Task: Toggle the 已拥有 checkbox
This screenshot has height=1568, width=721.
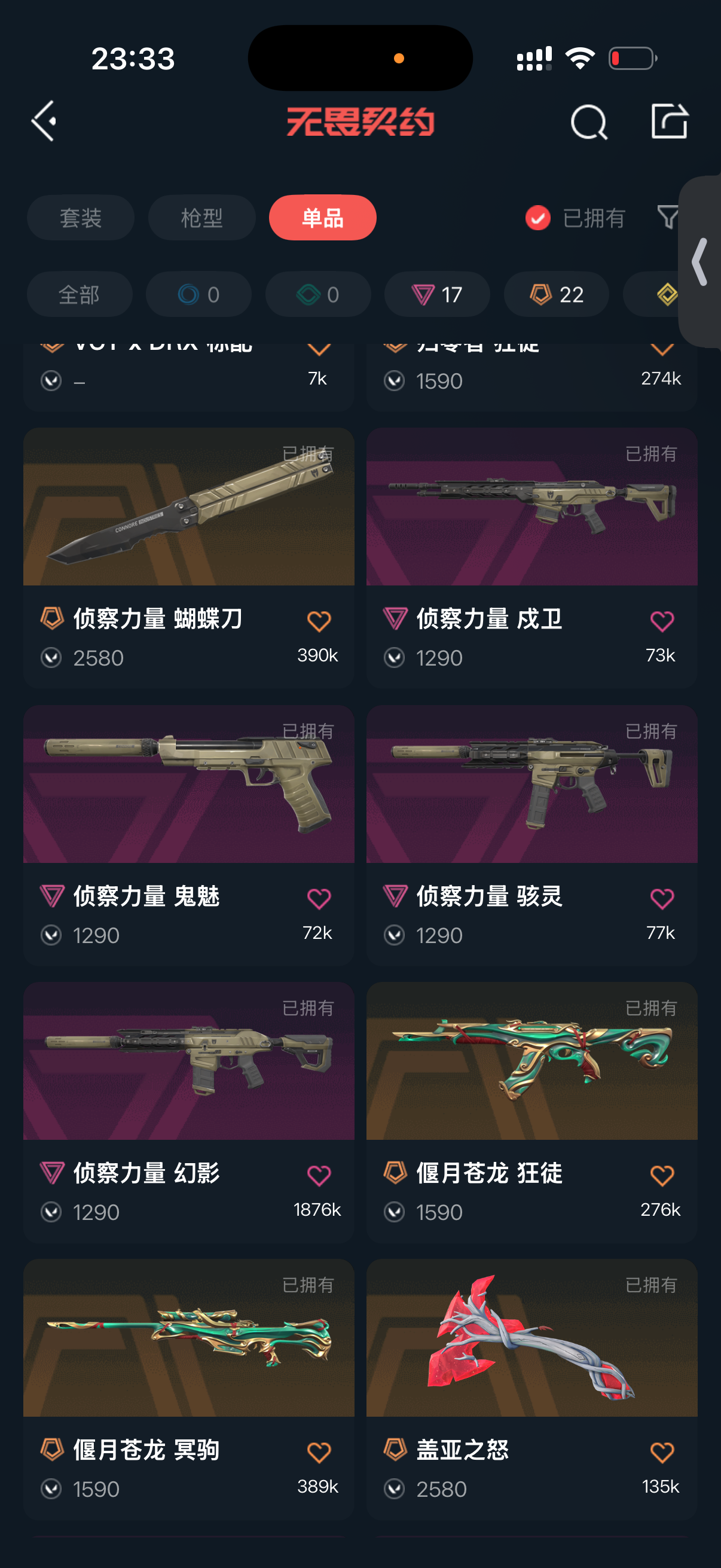Action: [x=538, y=218]
